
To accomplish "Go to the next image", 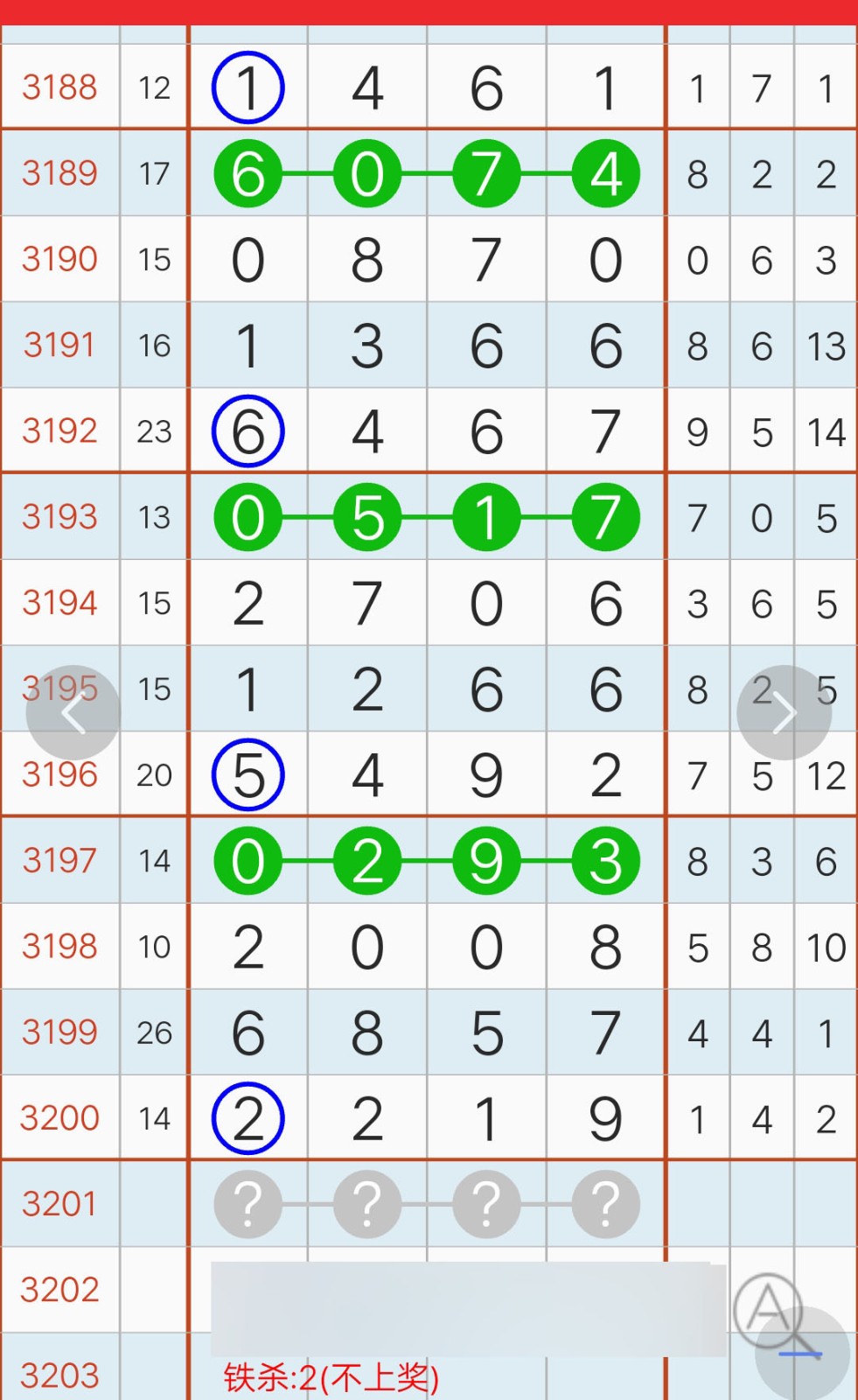I will pyautogui.click(x=784, y=713).
